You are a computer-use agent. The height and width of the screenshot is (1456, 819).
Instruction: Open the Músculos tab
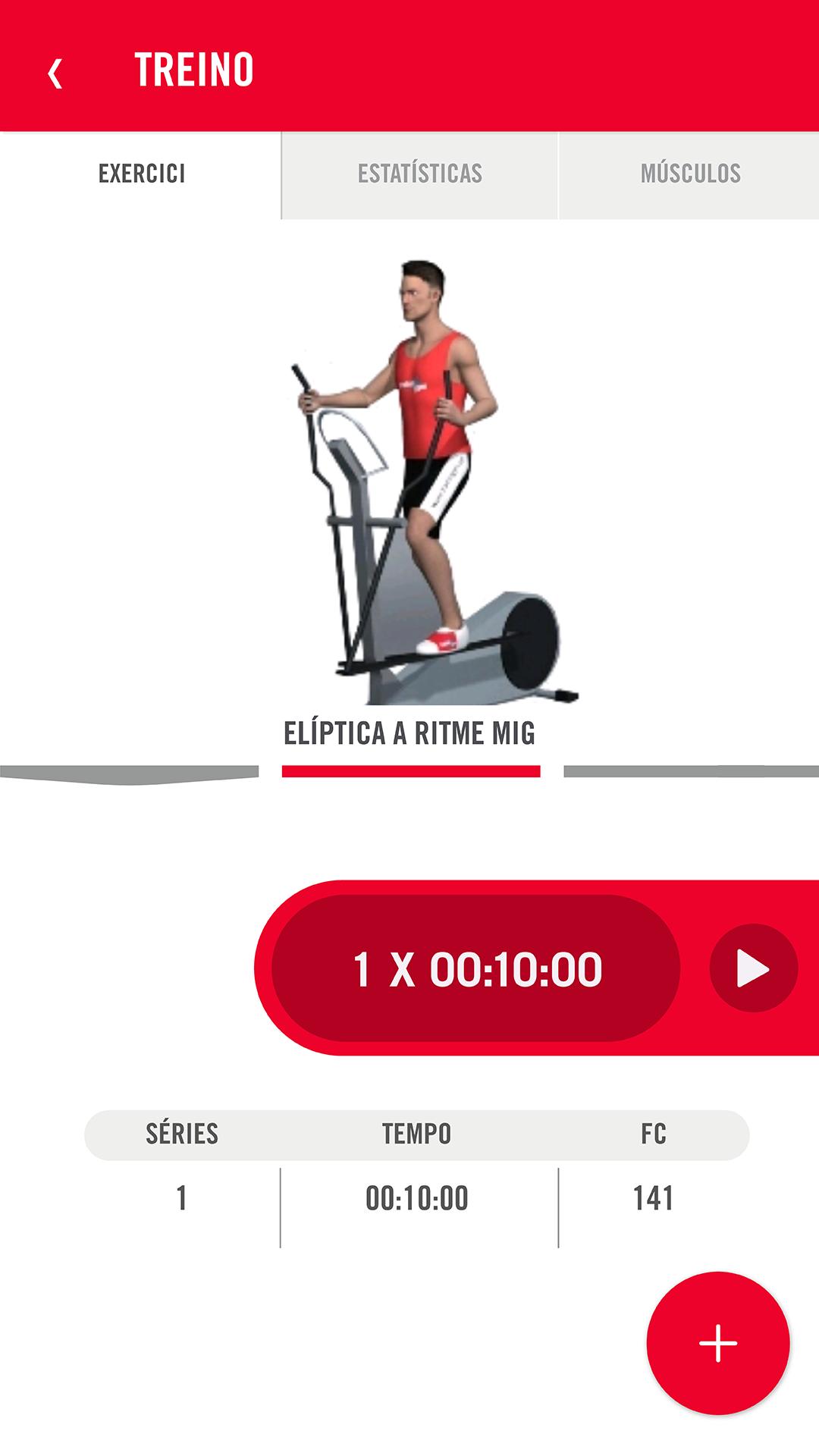tap(689, 174)
